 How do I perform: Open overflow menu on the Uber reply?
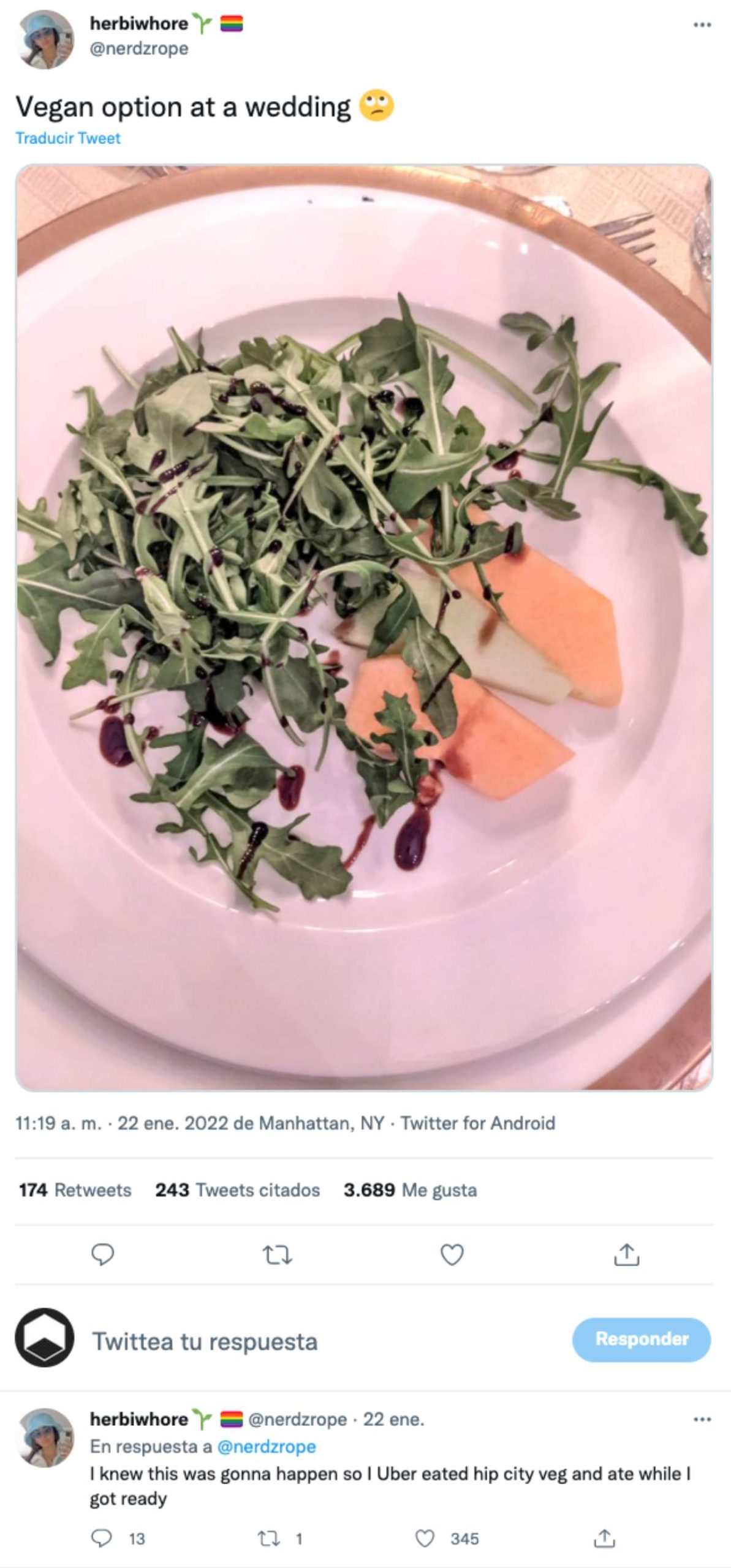point(702,1419)
